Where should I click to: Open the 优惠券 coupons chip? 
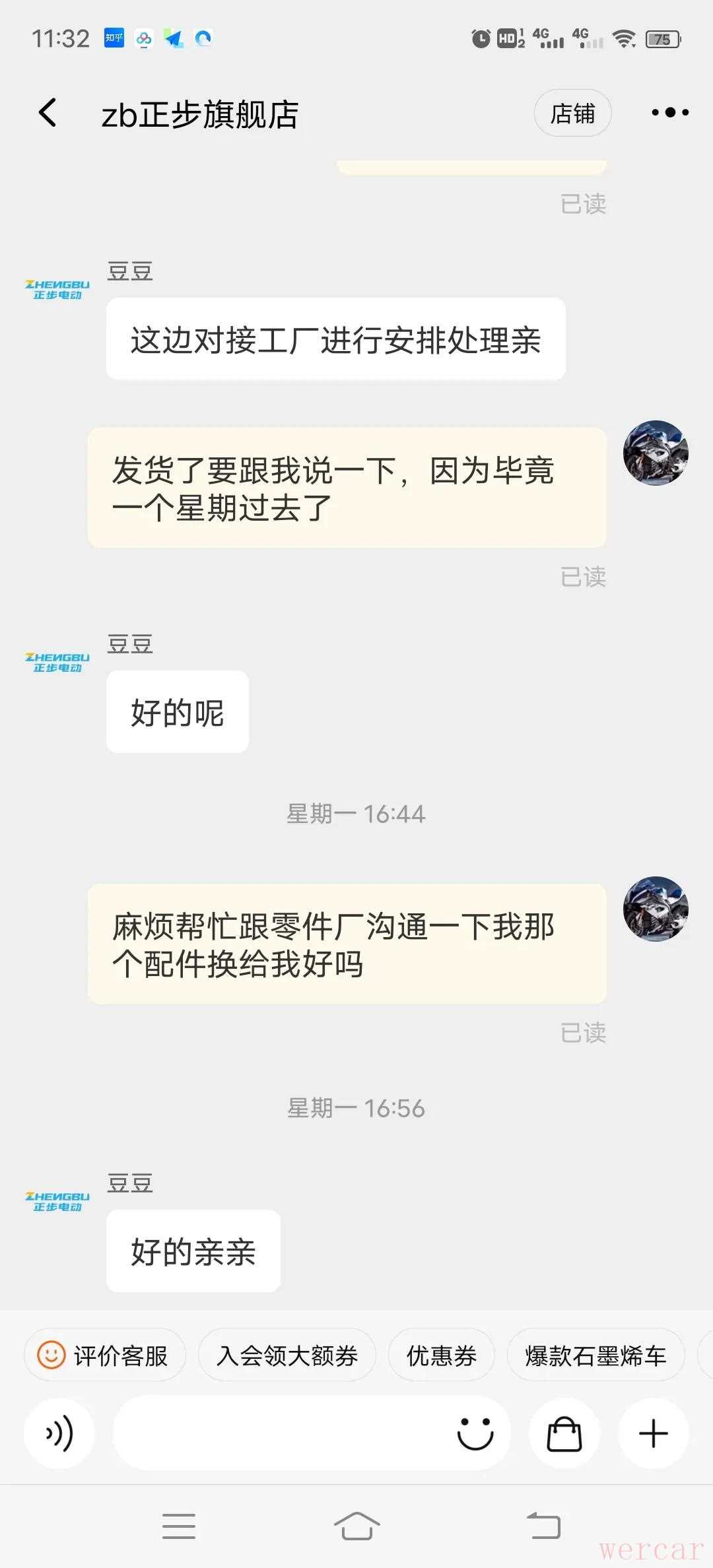pos(441,1356)
